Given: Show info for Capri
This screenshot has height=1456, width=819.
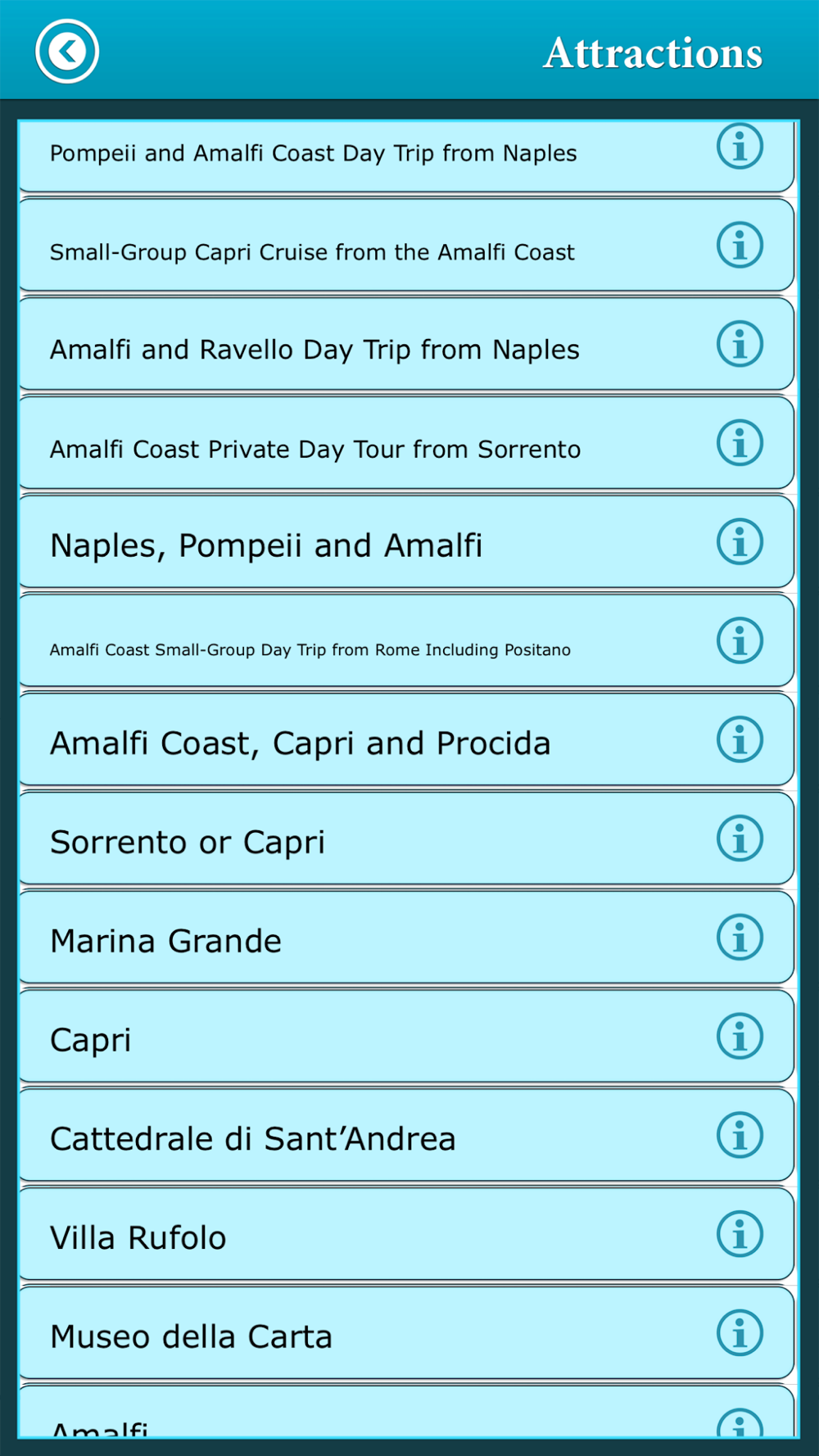Looking at the screenshot, I should (x=740, y=1037).
